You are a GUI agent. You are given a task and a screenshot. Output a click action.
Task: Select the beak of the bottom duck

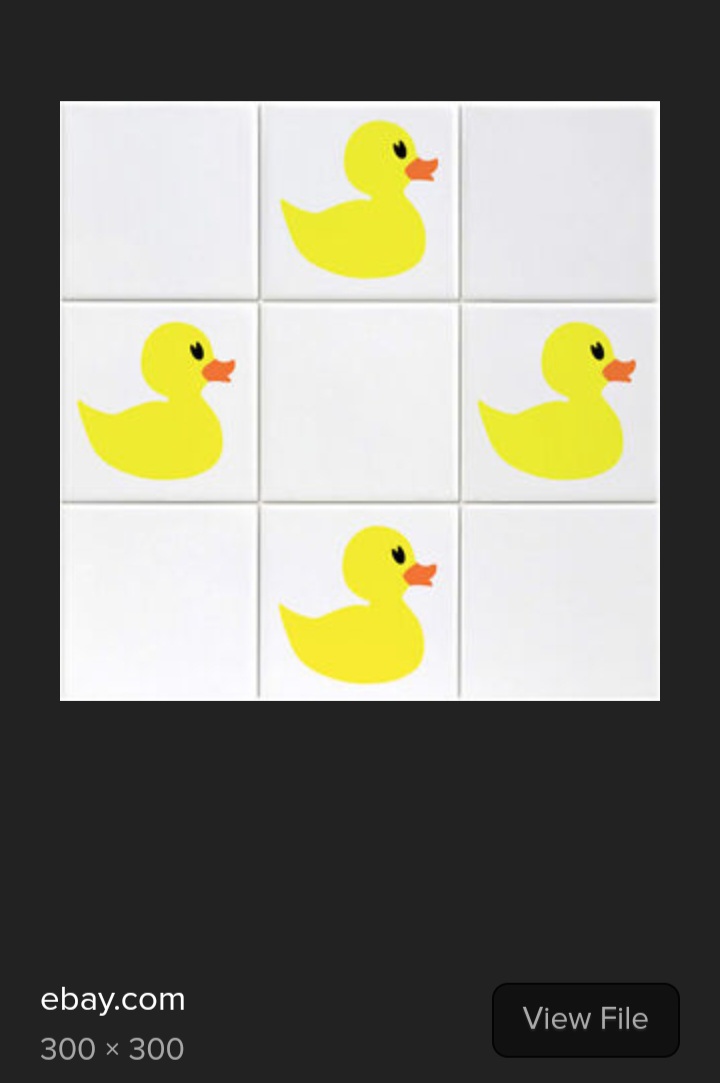click(420, 572)
